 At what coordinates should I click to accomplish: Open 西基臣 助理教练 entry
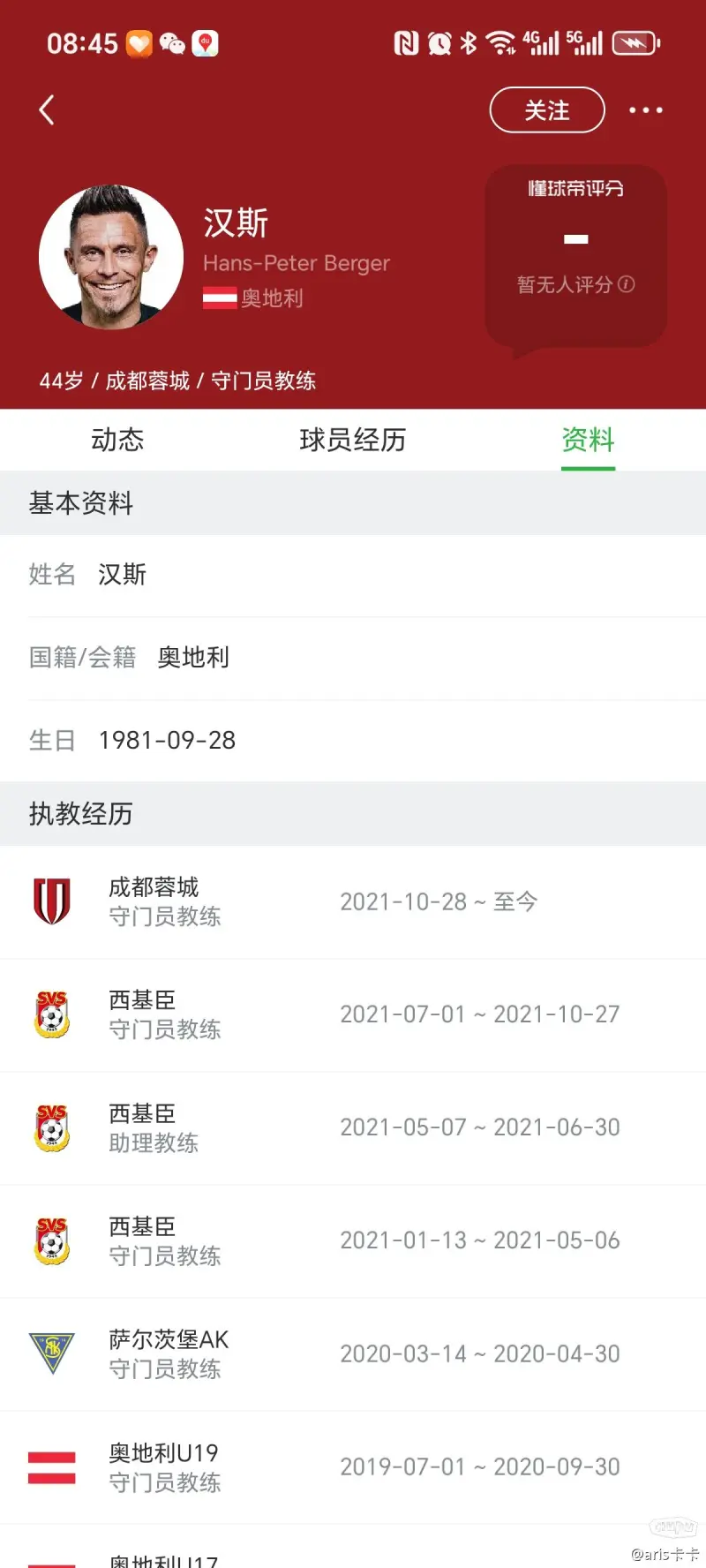(x=353, y=1128)
